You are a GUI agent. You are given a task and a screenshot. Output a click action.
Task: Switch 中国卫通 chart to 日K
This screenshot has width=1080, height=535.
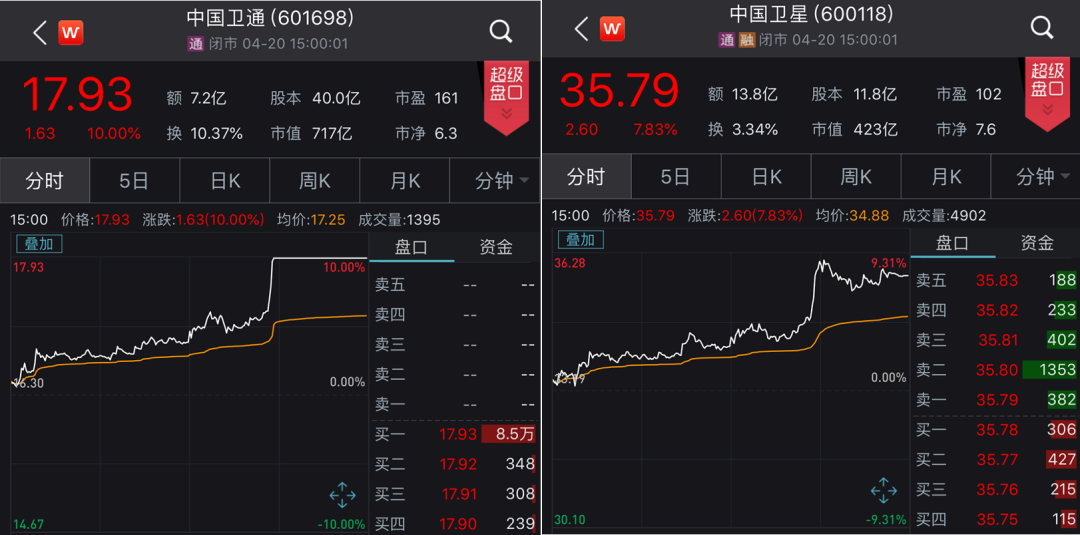[225, 180]
